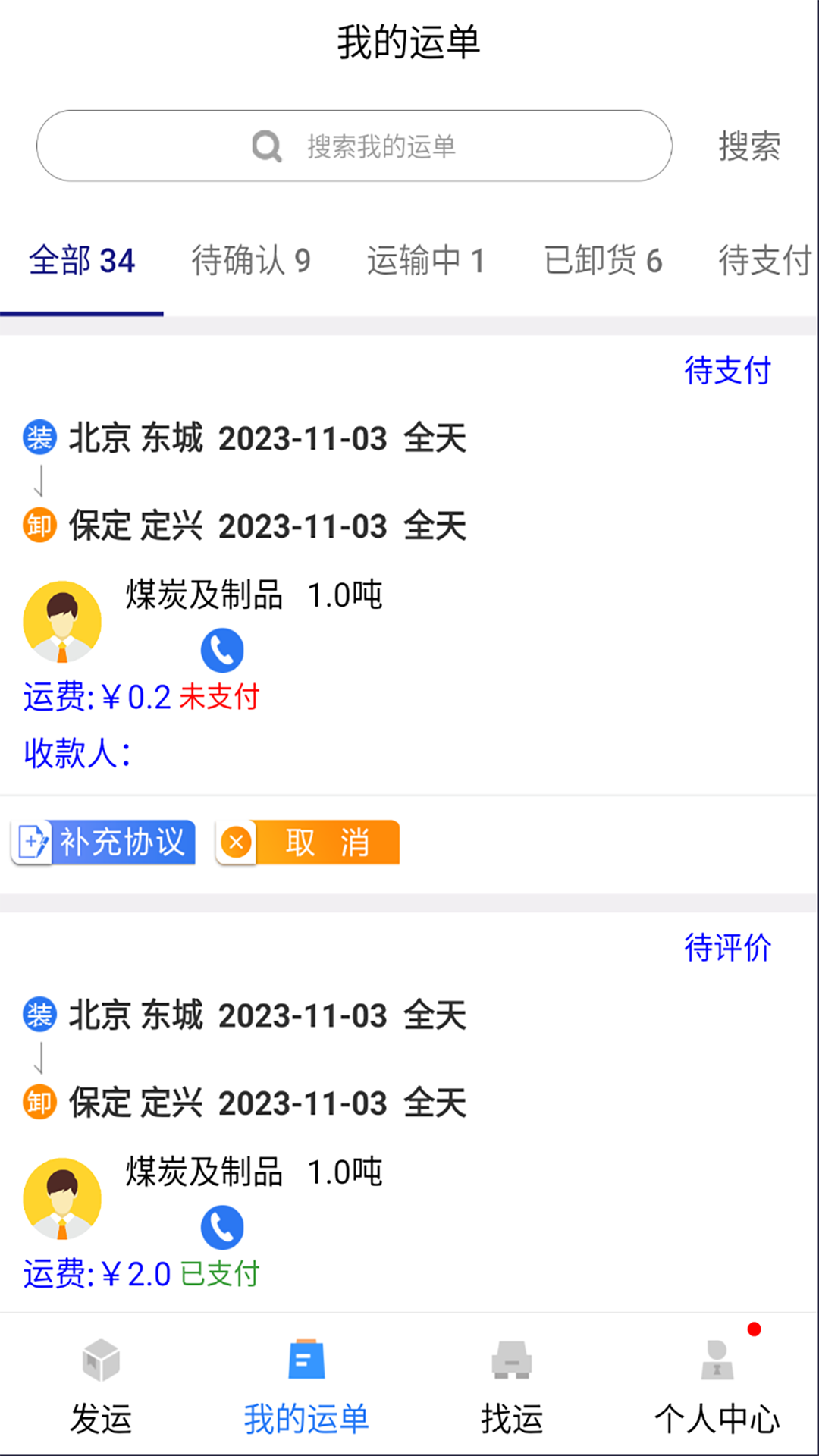Call the driver on the unpaid waybill
The width and height of the screenshot is (819, 1456).
[x=221, y=650]
